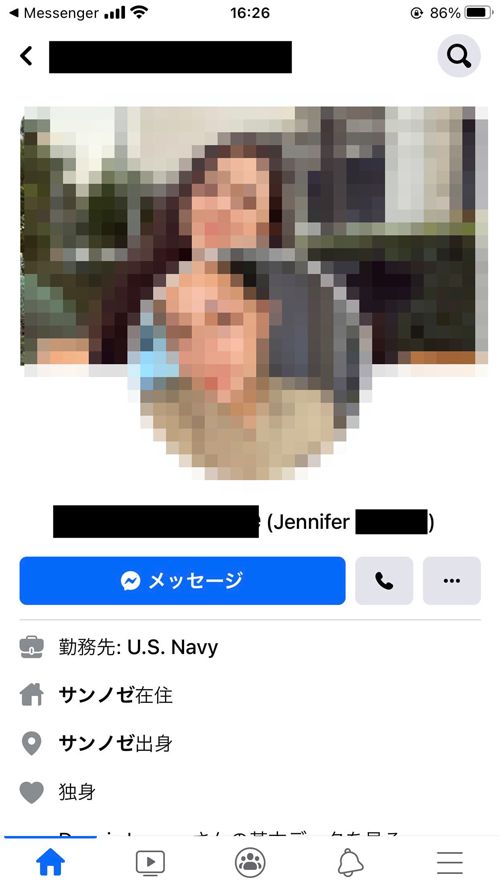Switch to the video Watch tab
Viewport: 500px width, 889px height.
(x=150, y=863)
